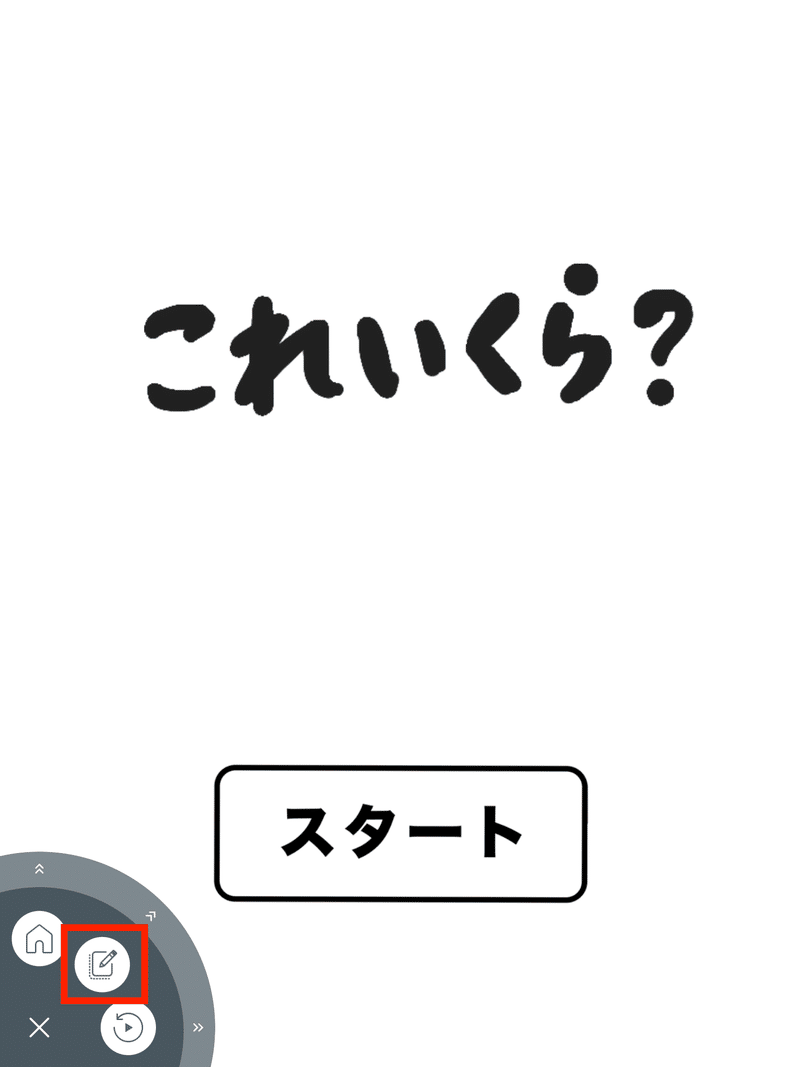Go to home from the radial menu
Image resolution: width=800 pixels, height=1067 pixels.
click(39, 940)
